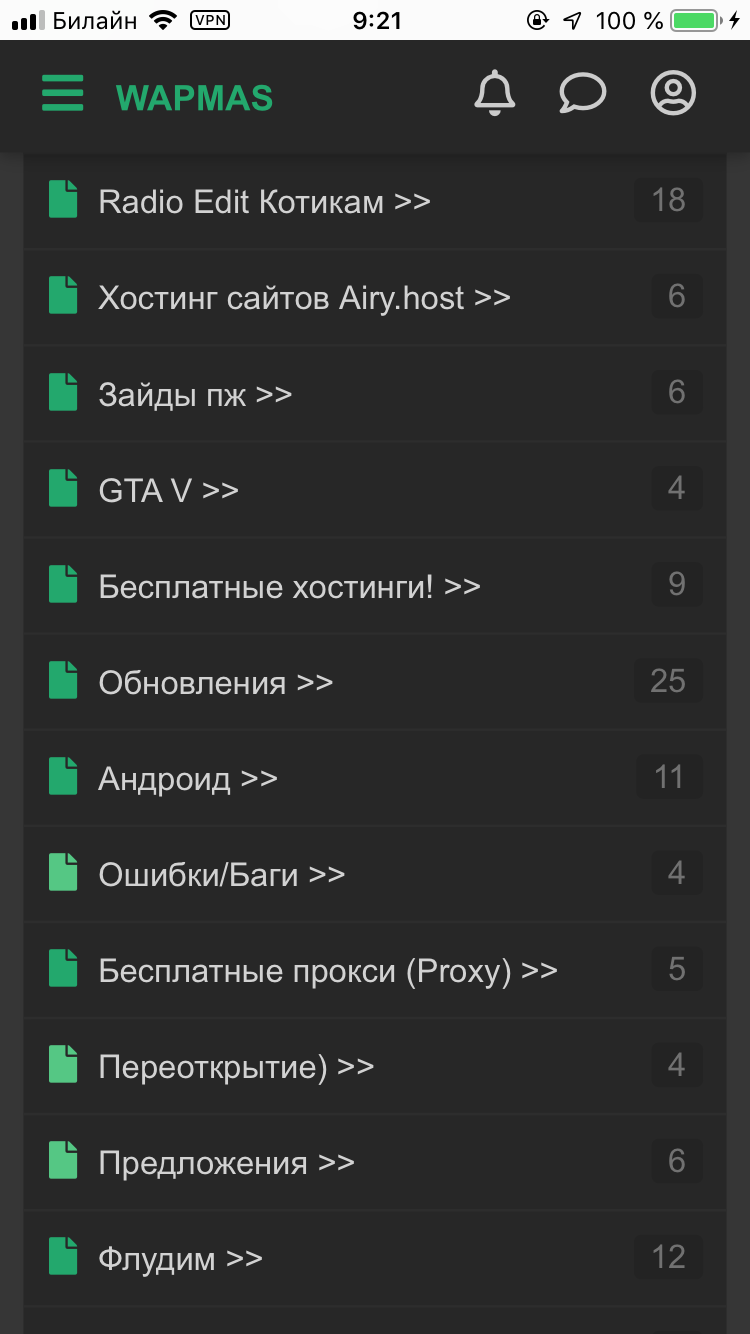
Task: Tap the WAPMAS home link
Action: (x=194, y=97)
